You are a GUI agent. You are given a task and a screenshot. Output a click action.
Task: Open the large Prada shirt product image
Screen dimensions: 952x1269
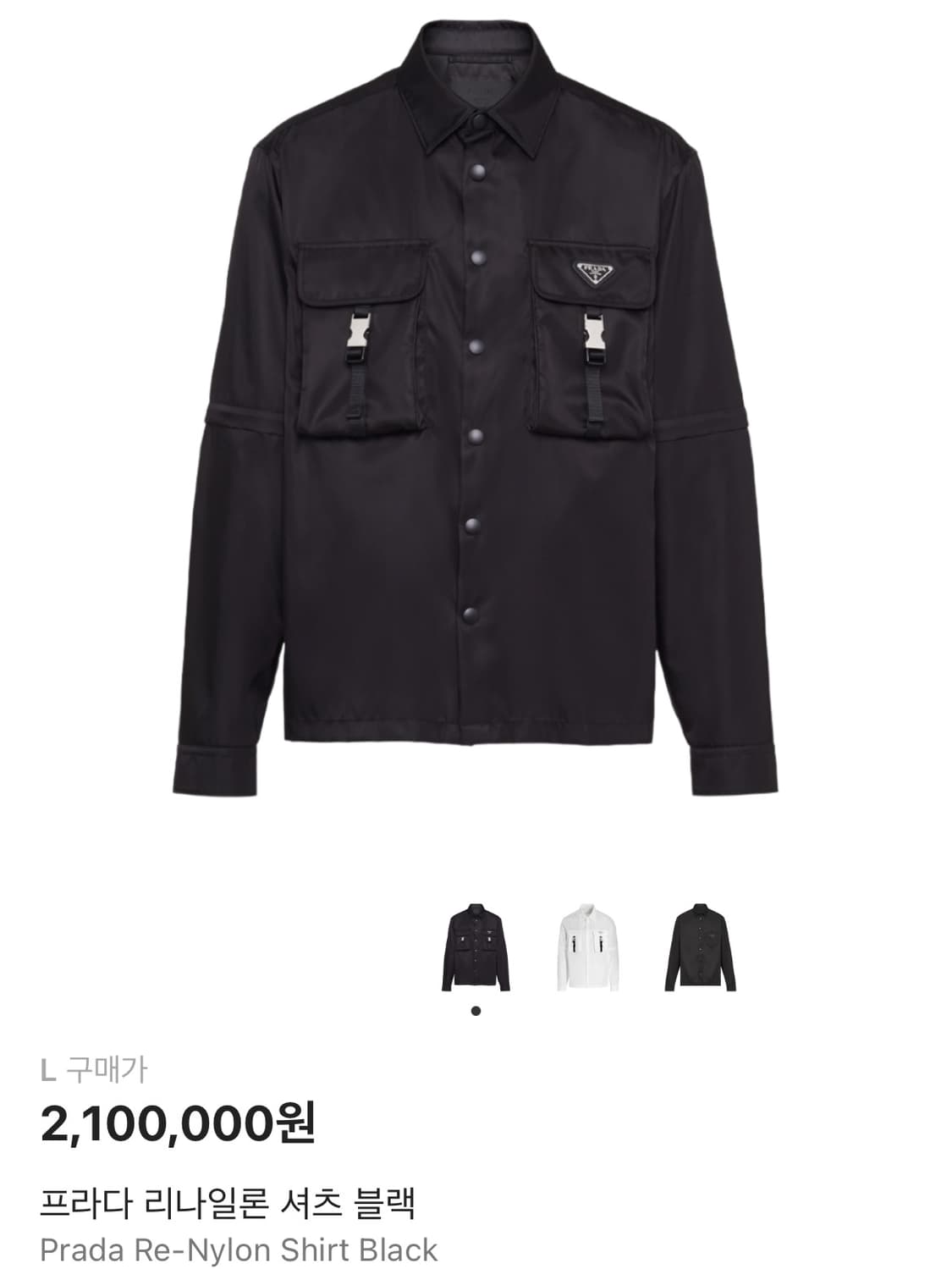point(476,406)
